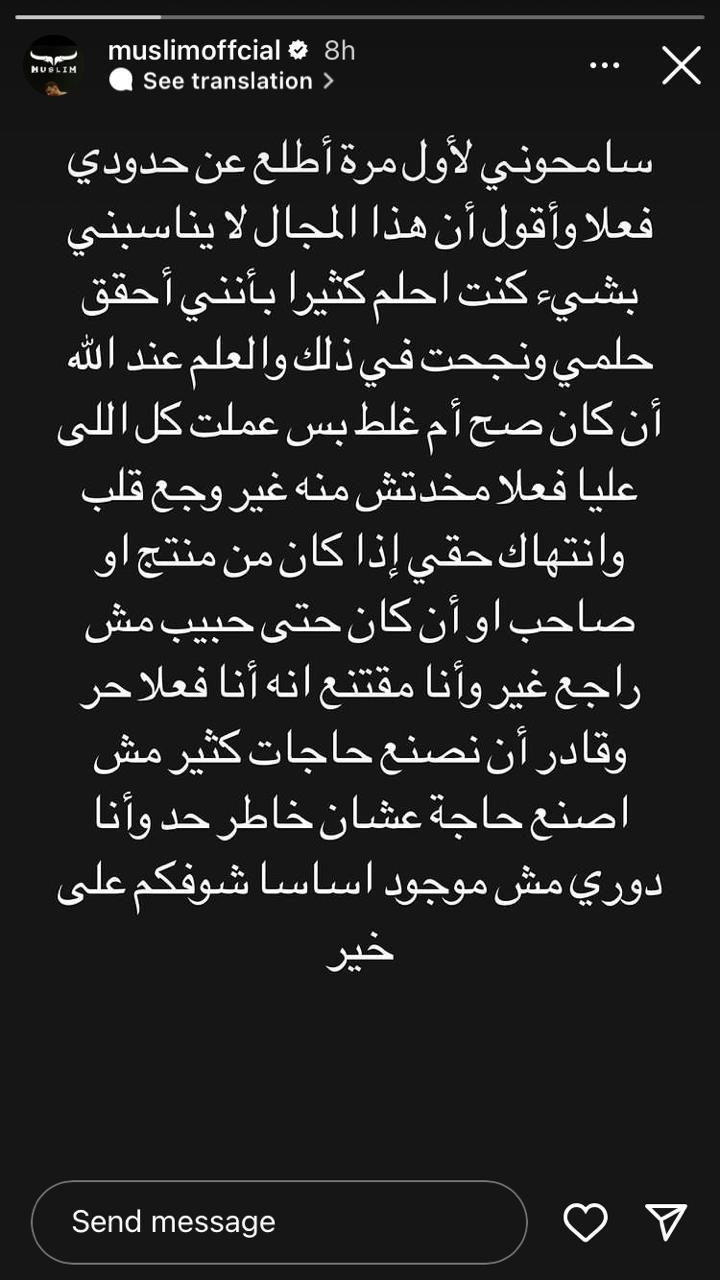Open the three-dot options menu
The height and width of the screenshot is (1280, 720).
[x=604, y=66]
